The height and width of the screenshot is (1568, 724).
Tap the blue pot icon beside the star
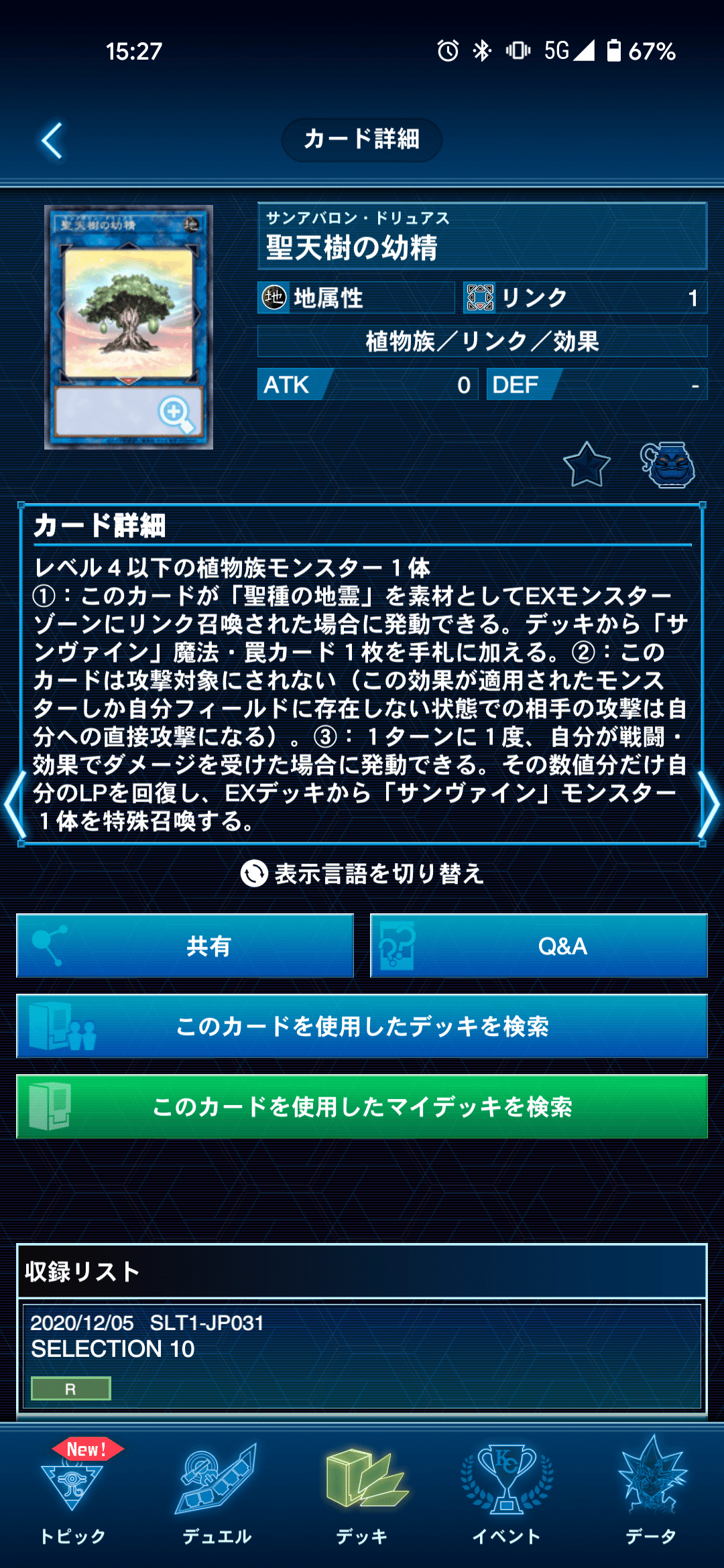pos(668,464)
